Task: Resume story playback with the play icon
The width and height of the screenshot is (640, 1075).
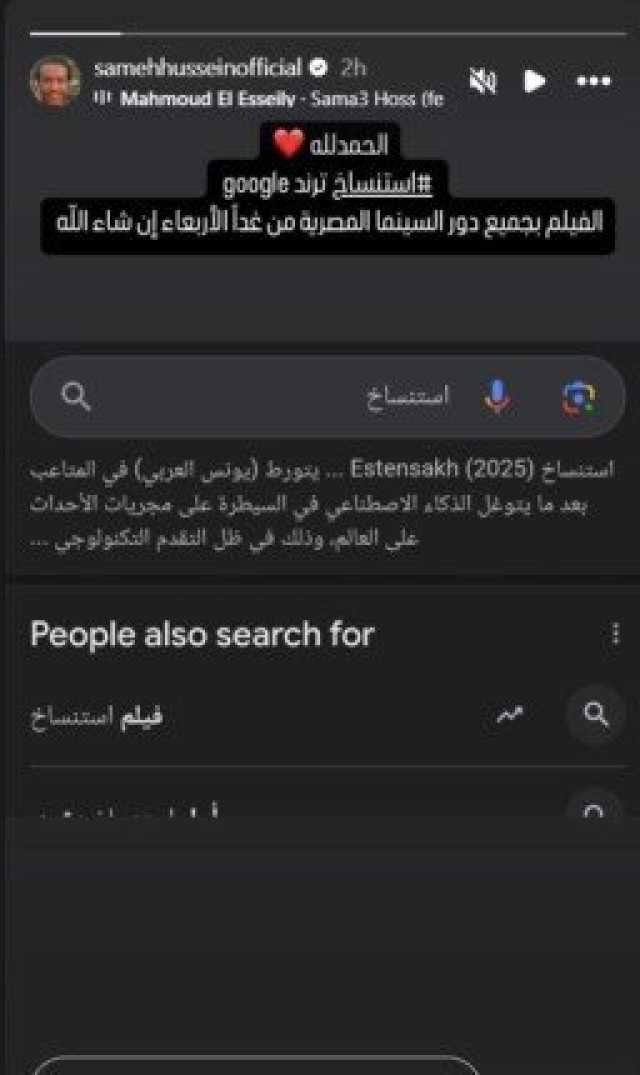Action: click(x=536, y=82)
